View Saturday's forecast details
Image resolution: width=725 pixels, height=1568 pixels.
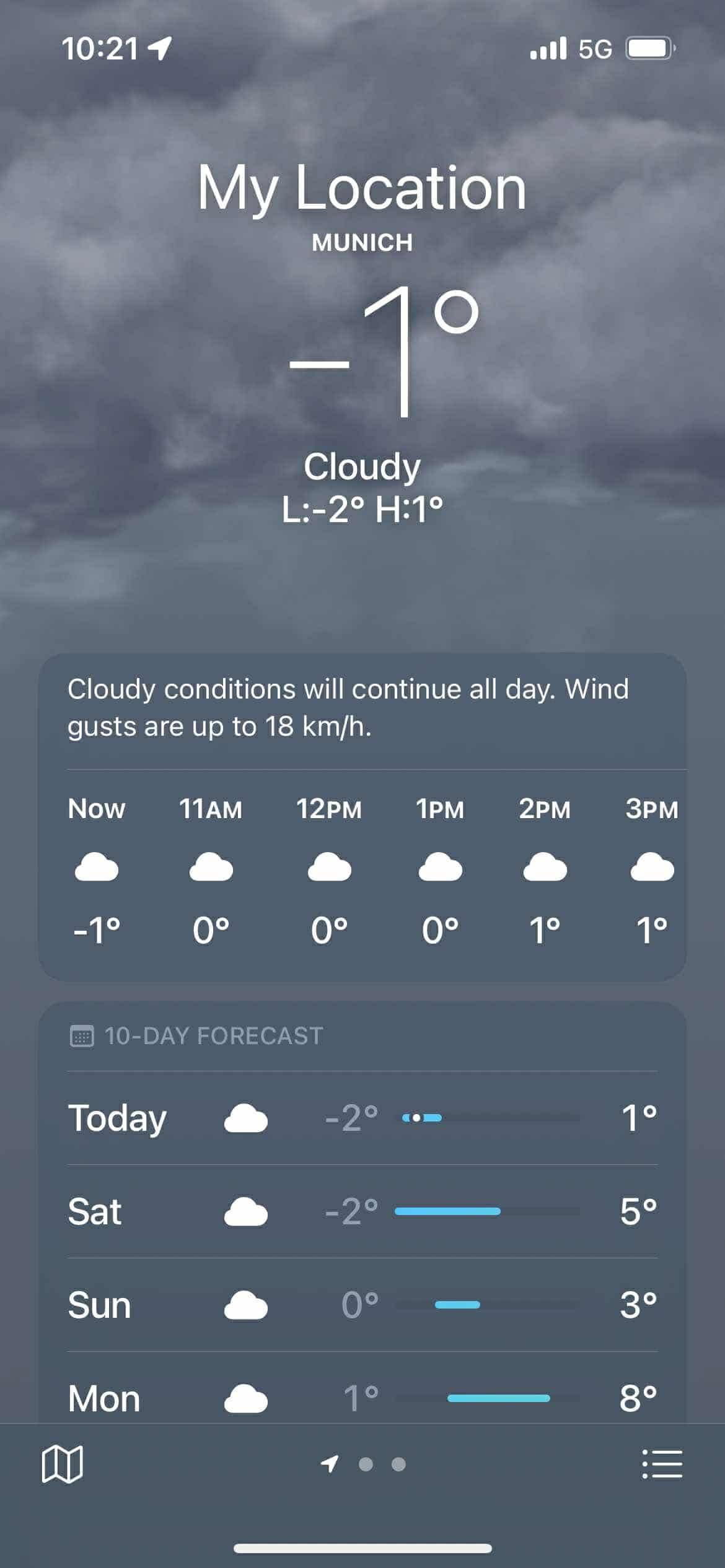[362, 1211]
